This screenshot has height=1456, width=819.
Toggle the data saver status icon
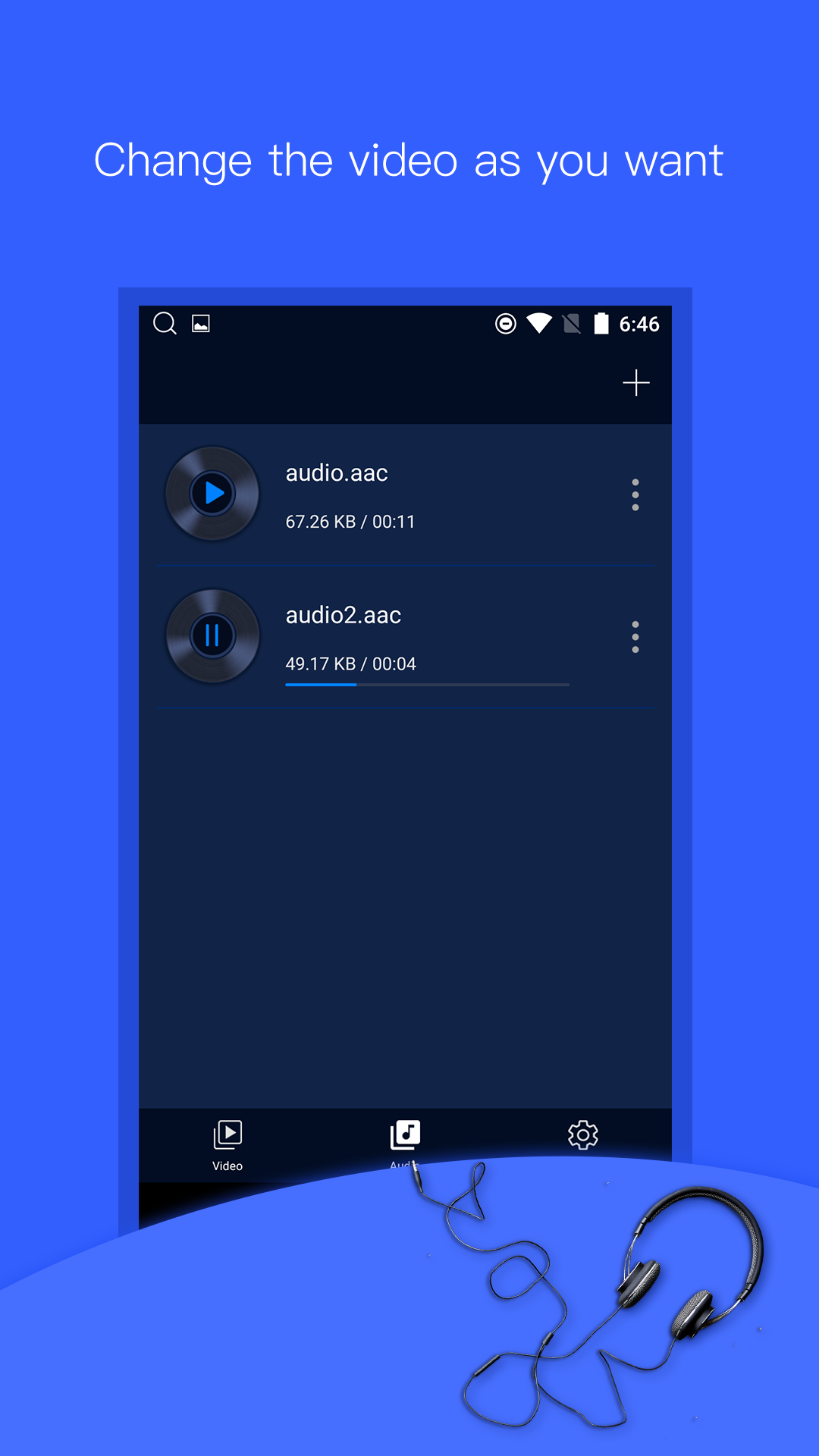tap(506, 324)
